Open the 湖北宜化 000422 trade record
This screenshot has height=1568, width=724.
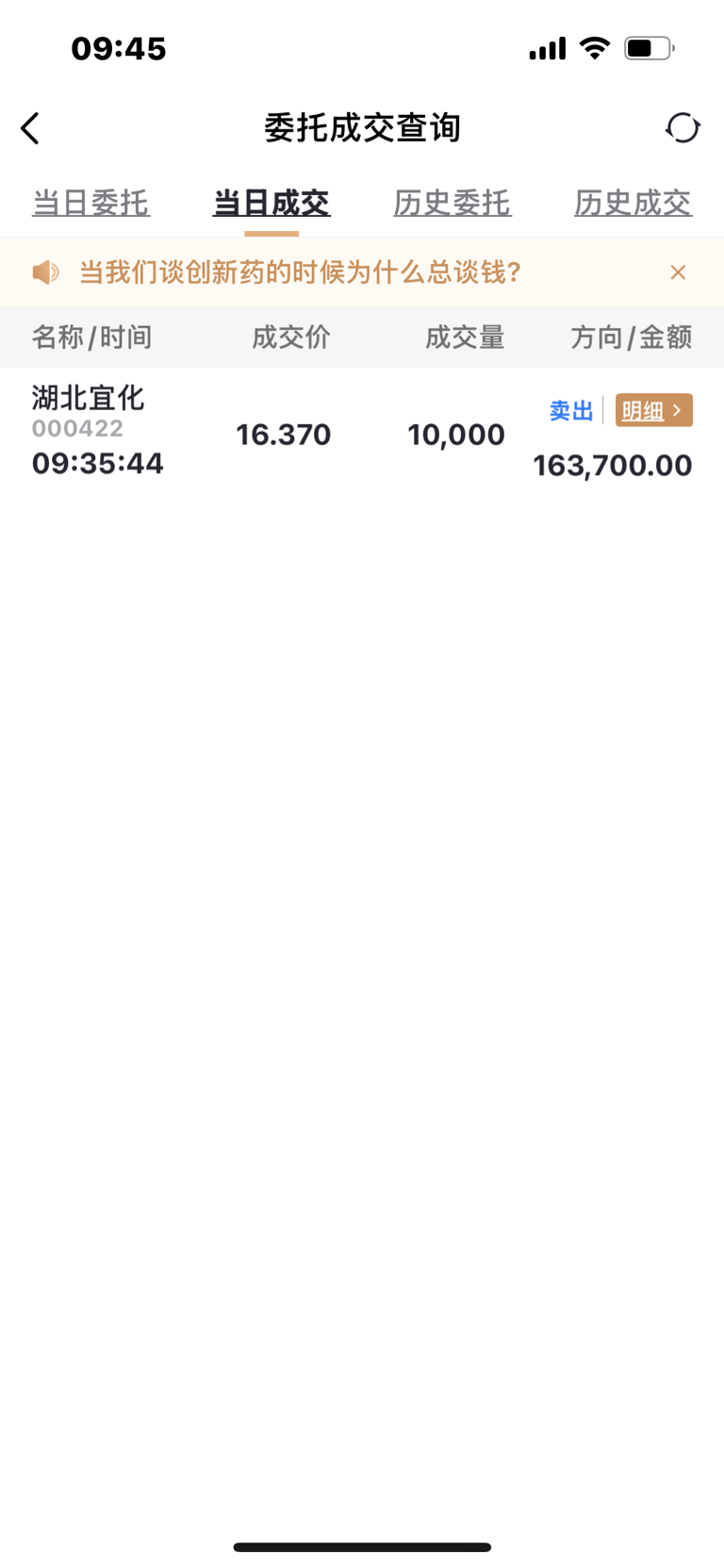click(362, 434)
